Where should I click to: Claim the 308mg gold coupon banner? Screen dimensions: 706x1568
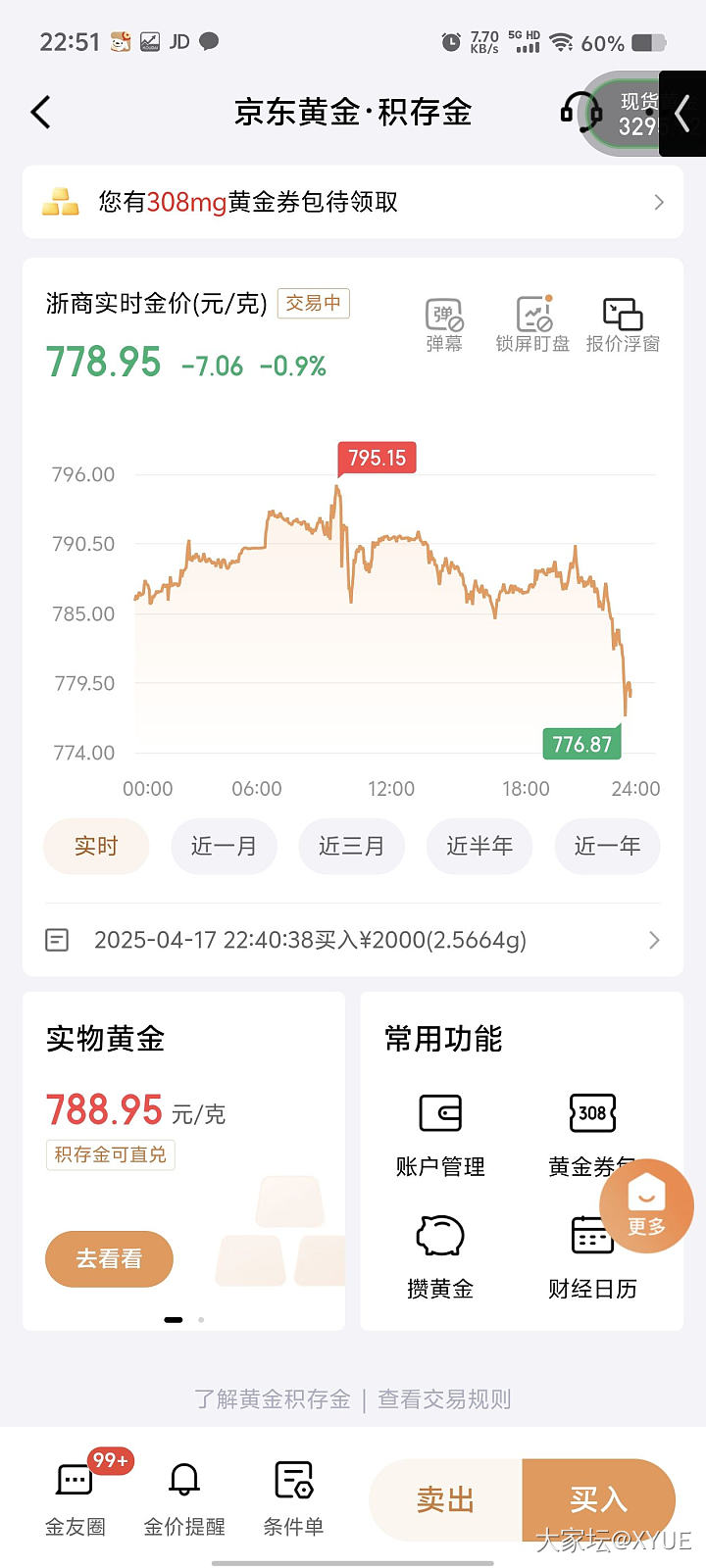[353, 202]
